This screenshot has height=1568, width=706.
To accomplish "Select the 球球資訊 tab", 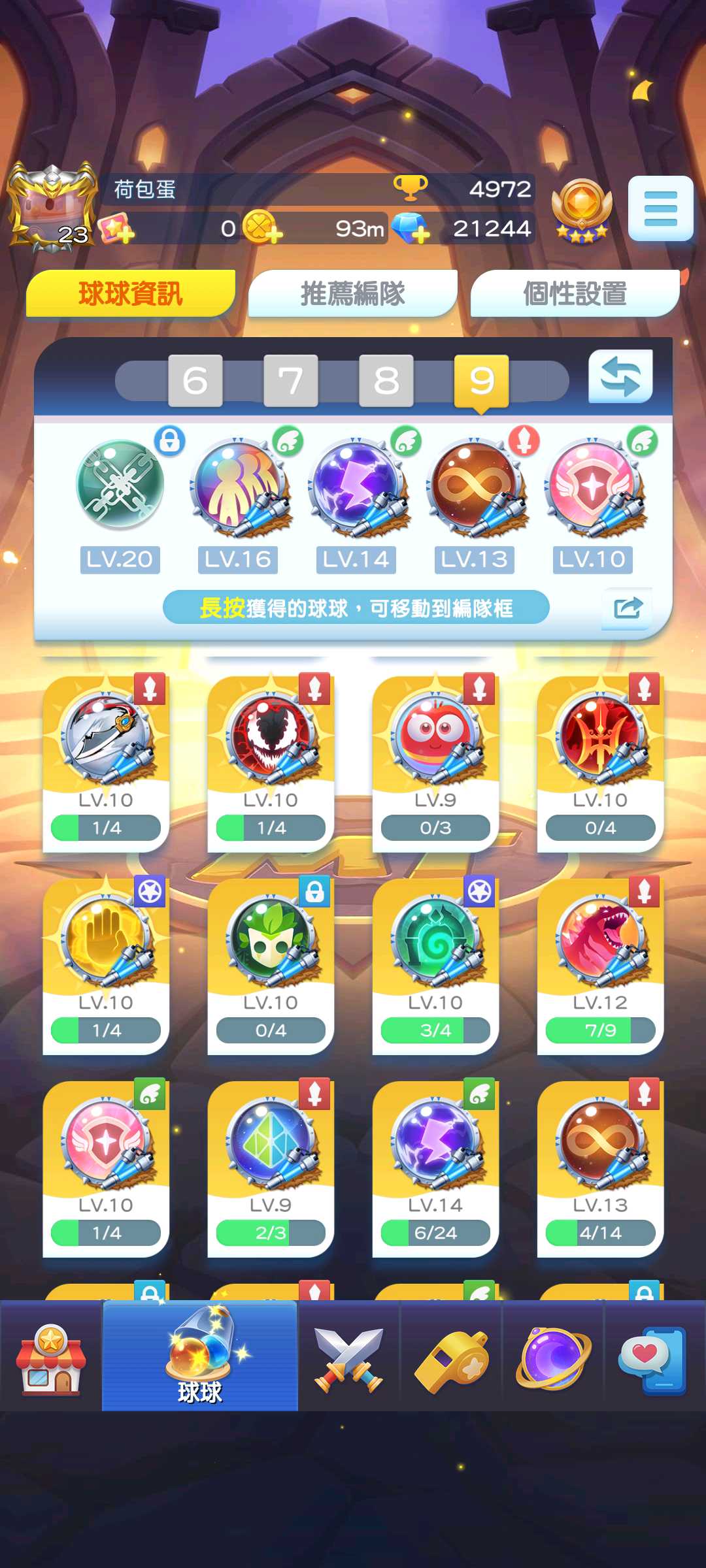I will (x=130, y=294).
